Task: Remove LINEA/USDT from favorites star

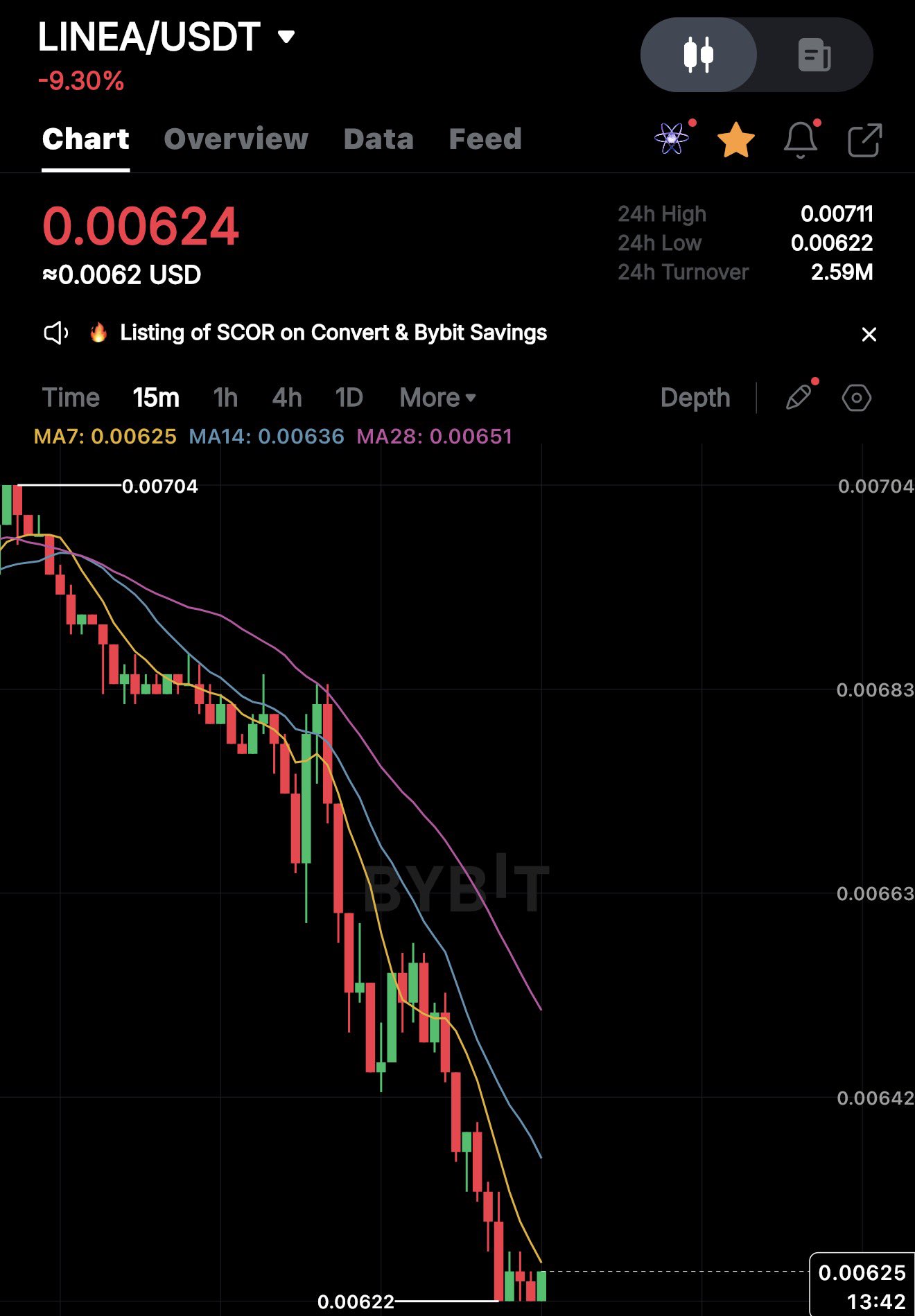Action: [735, 140]
